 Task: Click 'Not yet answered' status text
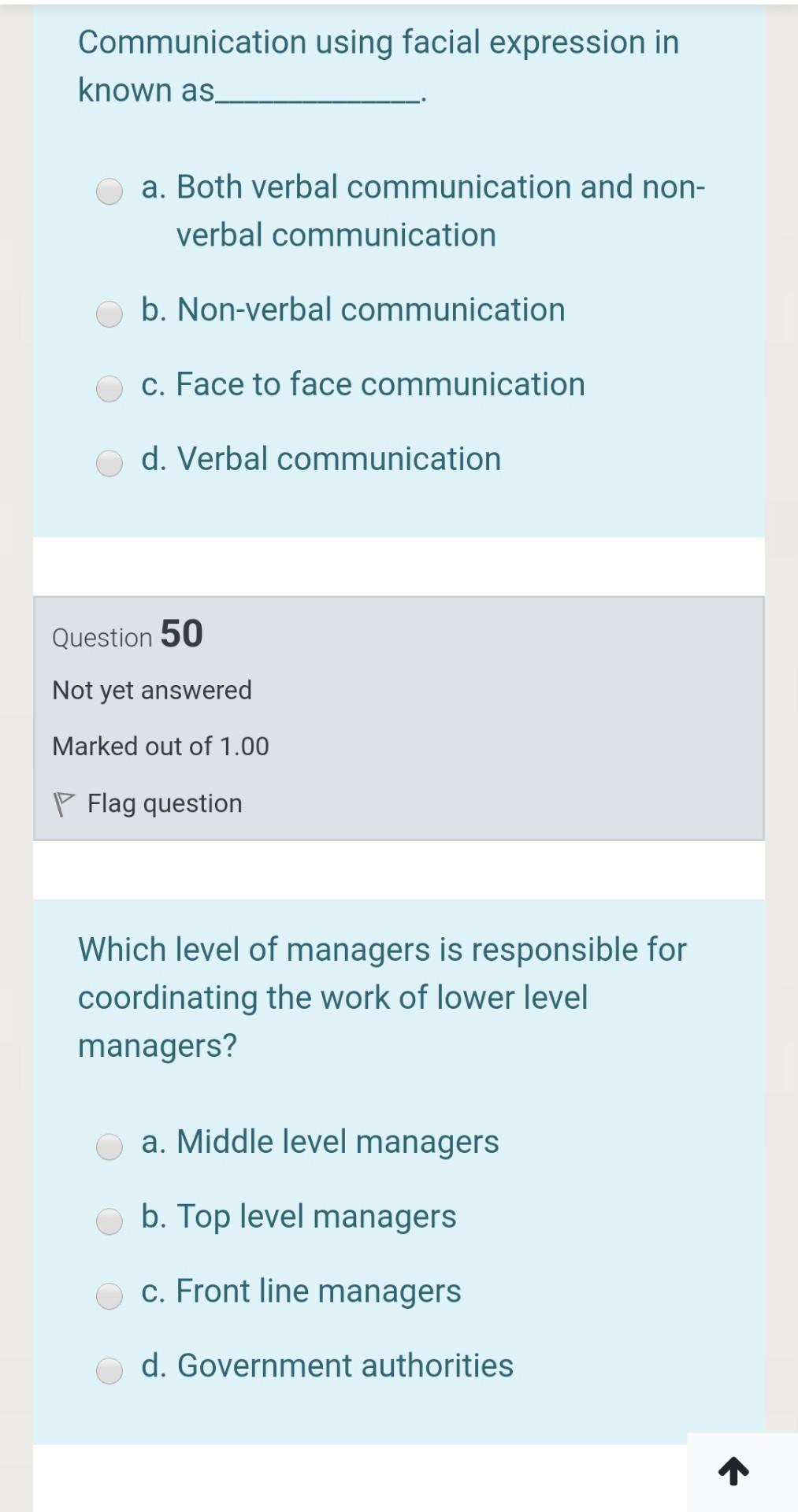pyautogui.click(x=151, y=691)
